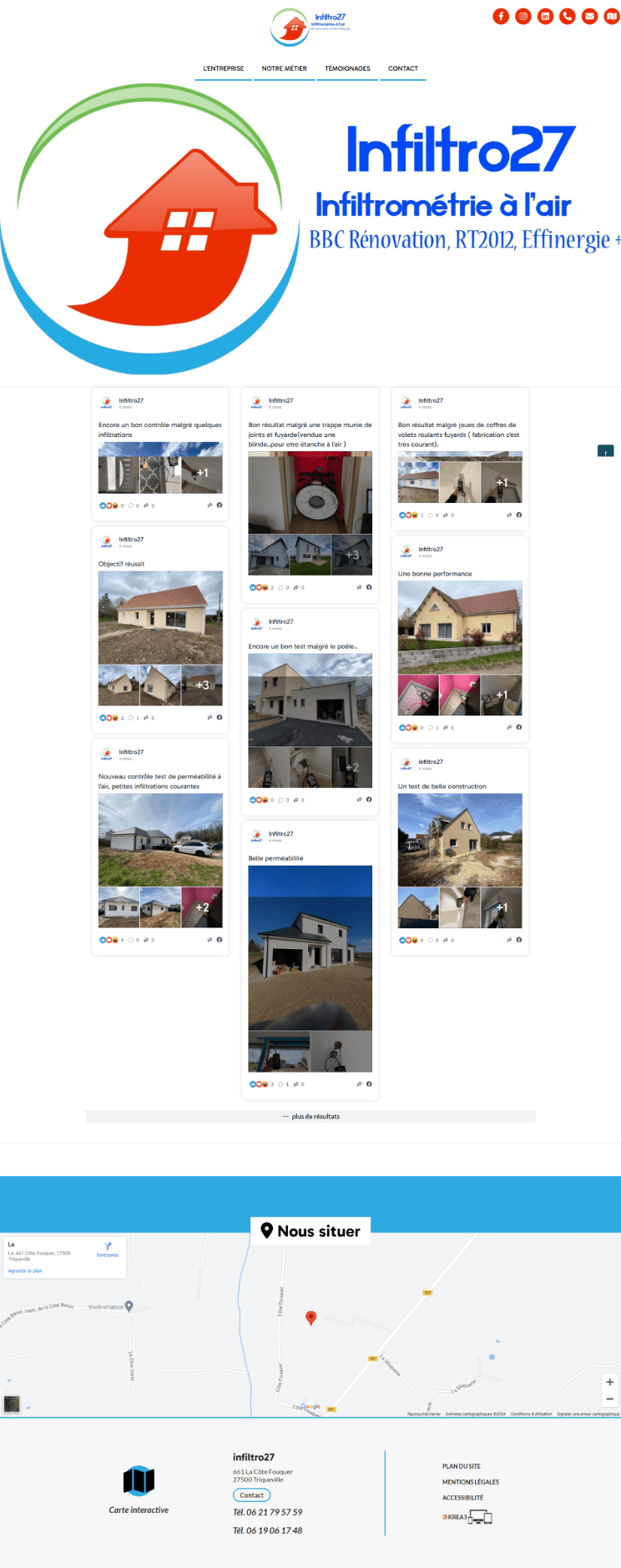
Task: Tap the phone call icon
Action: pos(568,16)
